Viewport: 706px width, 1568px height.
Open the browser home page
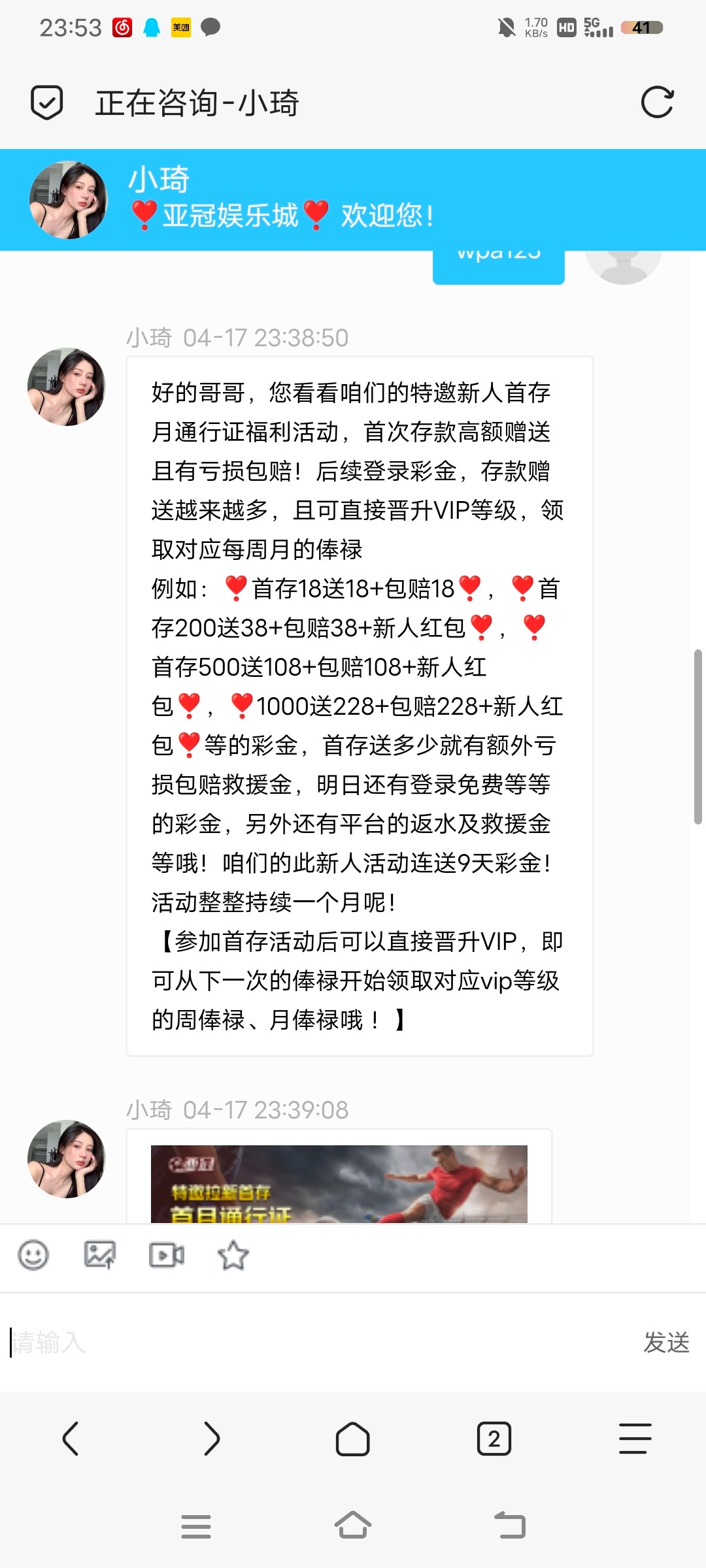click(x=353, y=1439)
